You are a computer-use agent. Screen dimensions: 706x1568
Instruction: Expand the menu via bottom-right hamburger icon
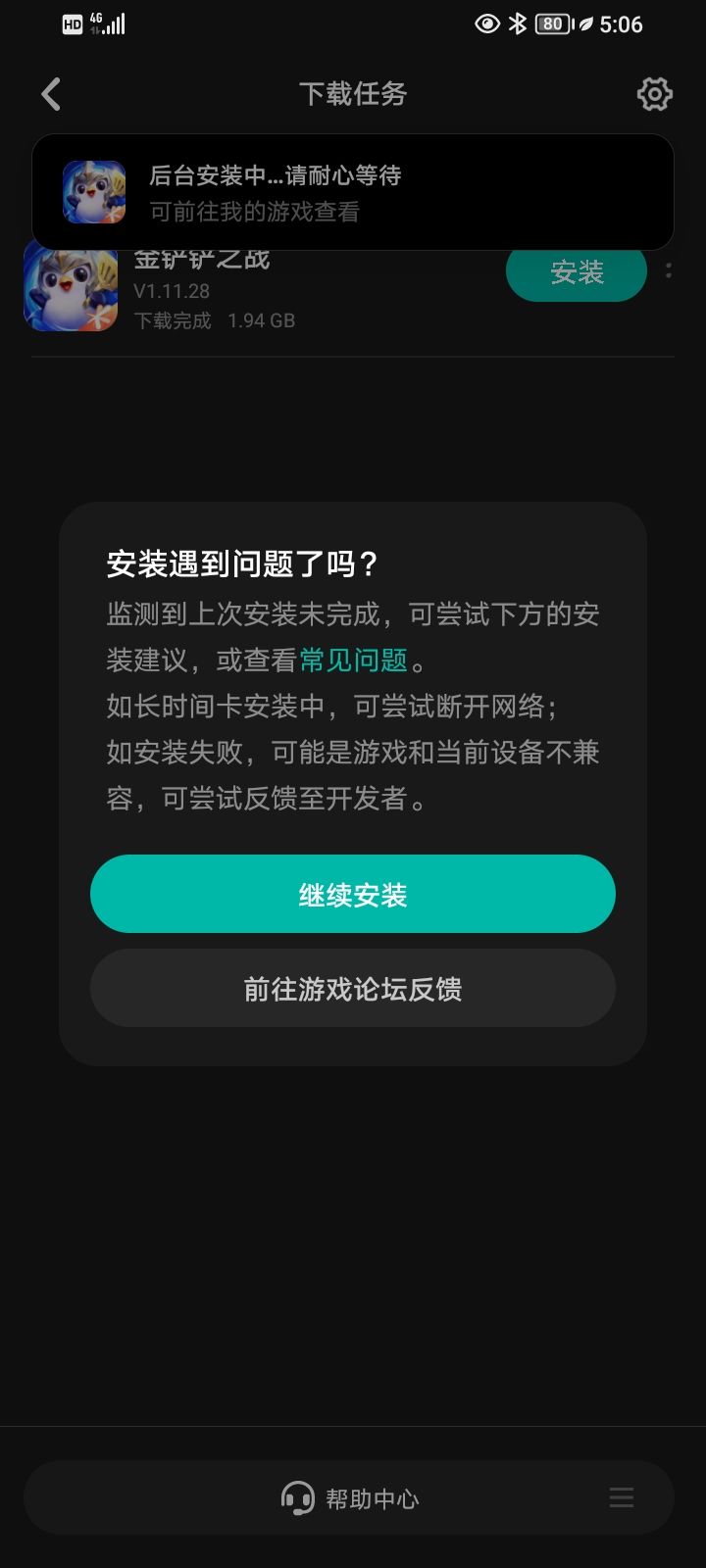(x=621, y=1496)
